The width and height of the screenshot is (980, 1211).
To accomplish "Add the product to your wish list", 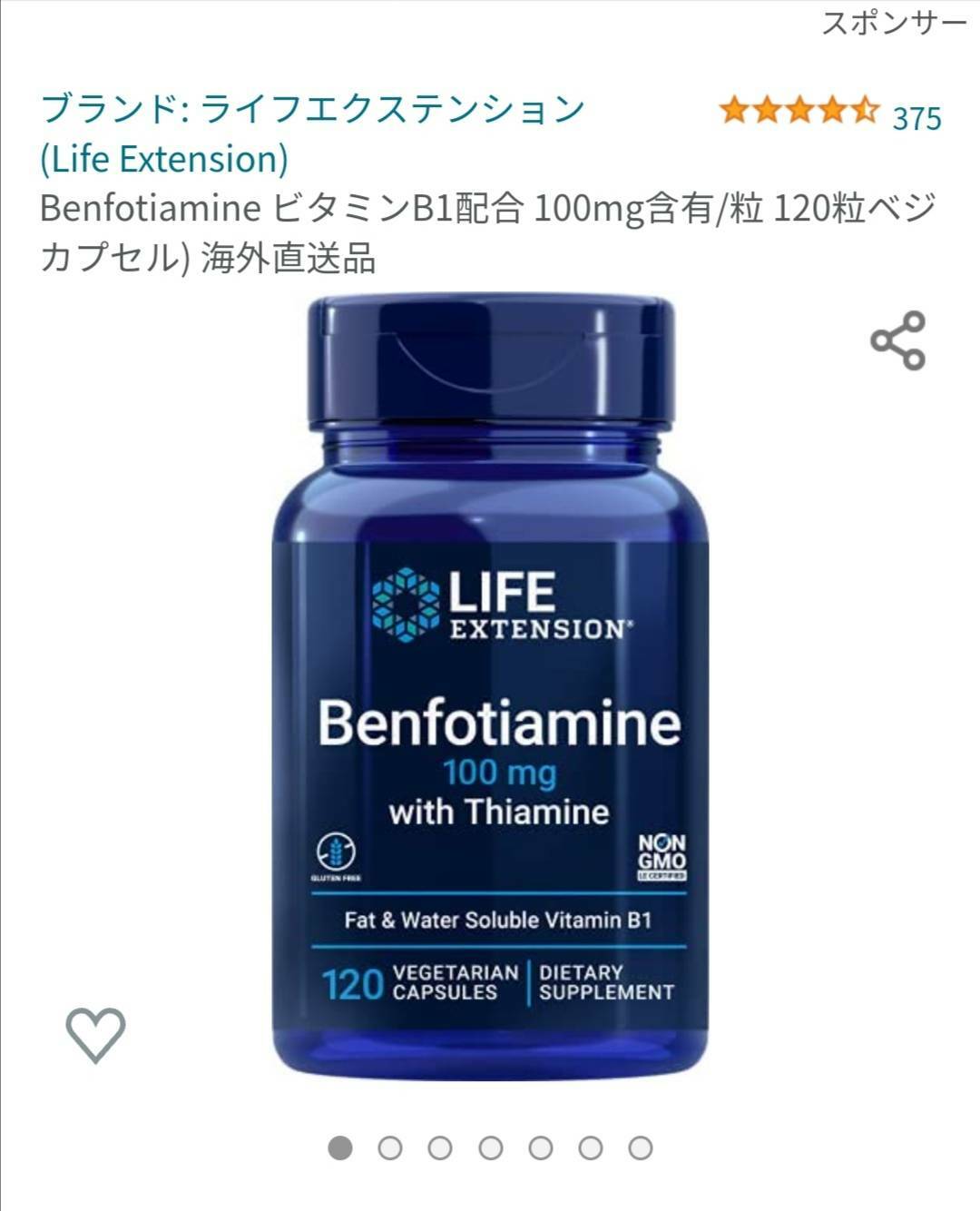I will (95, 1035).
